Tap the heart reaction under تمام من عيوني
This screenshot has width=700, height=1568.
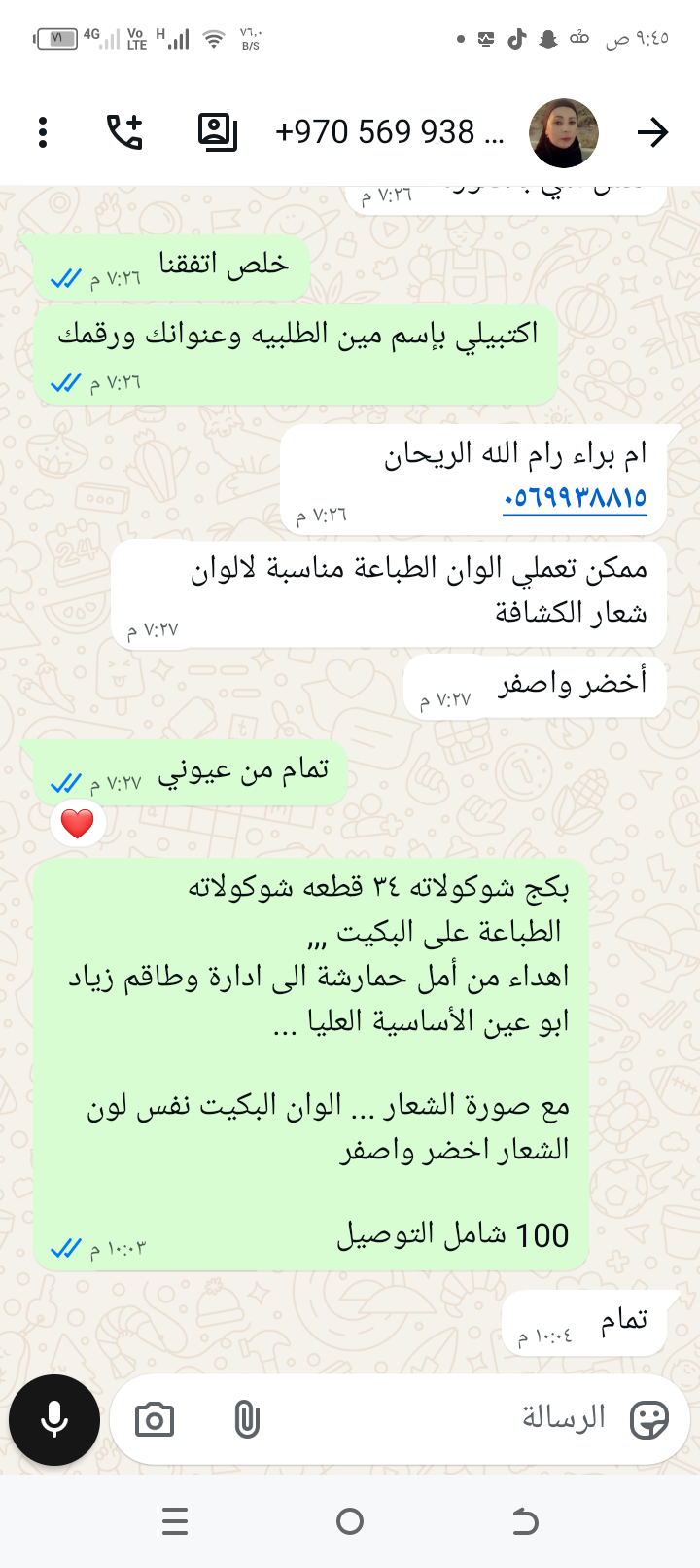(x=77, y=824)
